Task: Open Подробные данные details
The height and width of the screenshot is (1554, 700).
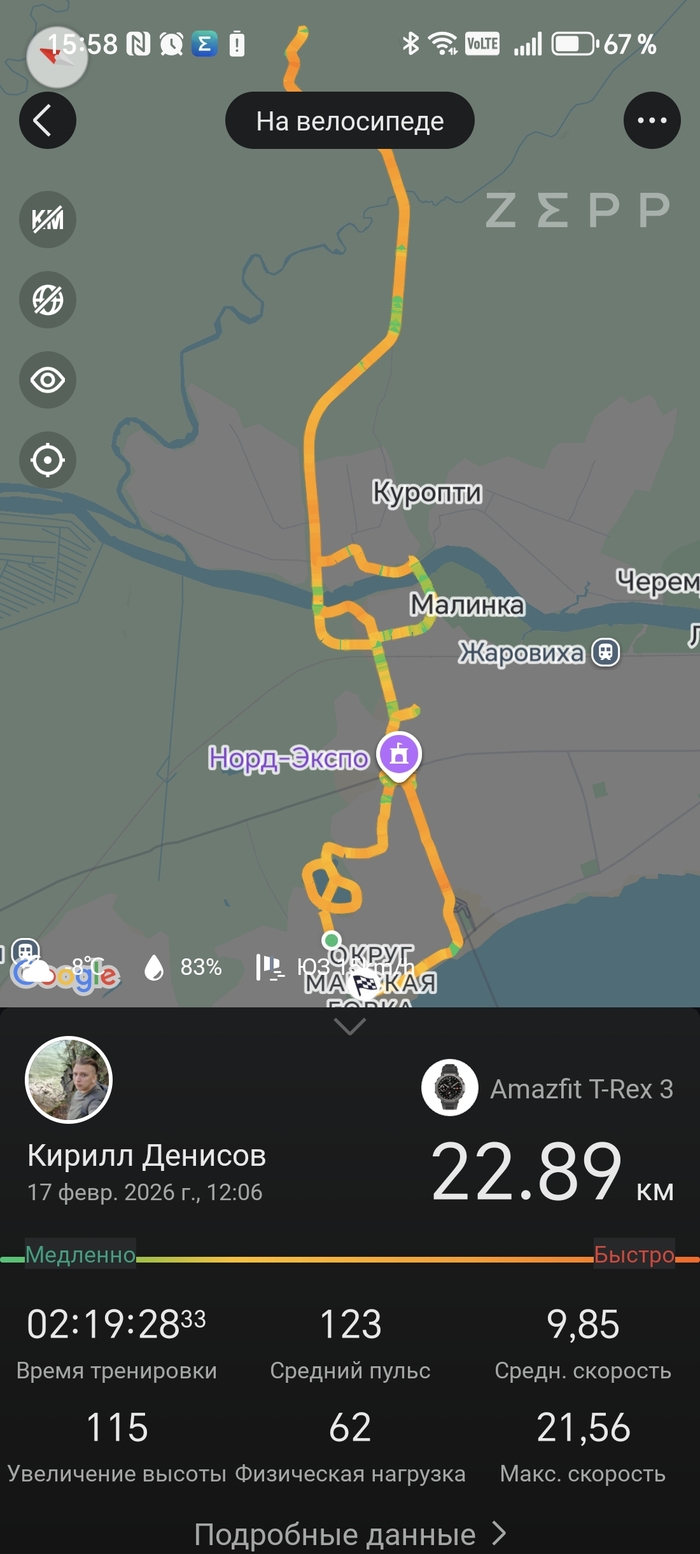Action: tap(350, 1533)
